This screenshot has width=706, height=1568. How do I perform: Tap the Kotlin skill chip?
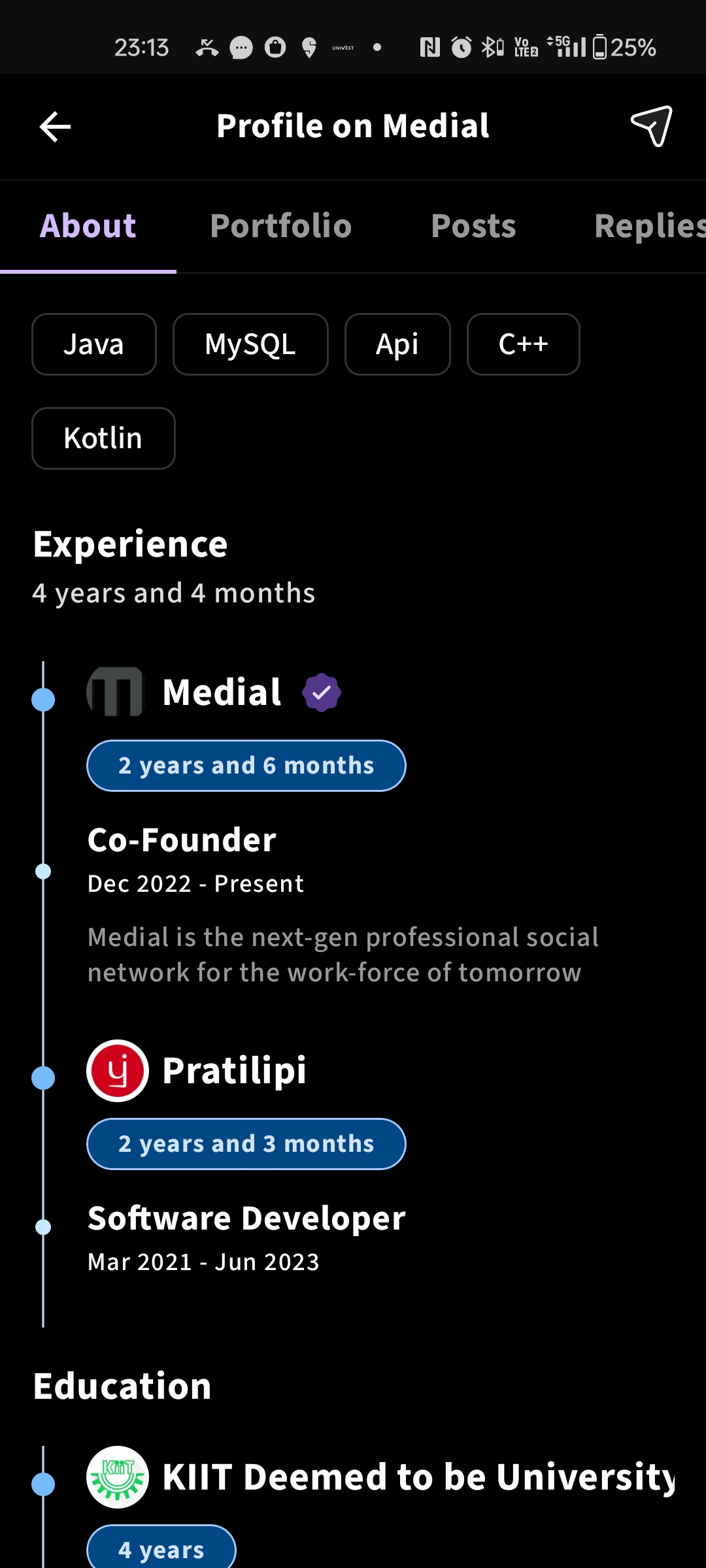103,438
